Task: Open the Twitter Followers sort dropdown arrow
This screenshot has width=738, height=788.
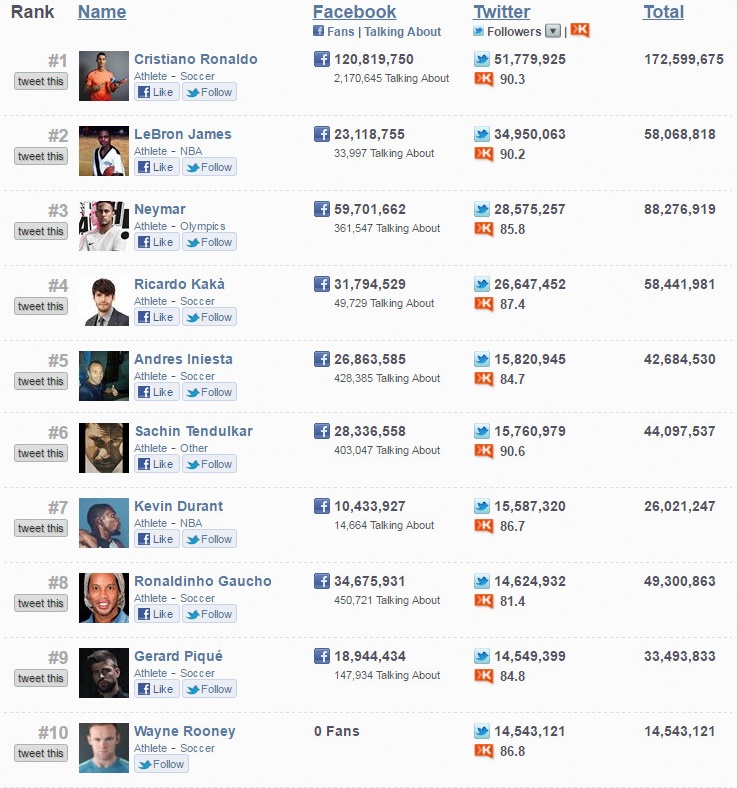Action: [x=553, y=31]
